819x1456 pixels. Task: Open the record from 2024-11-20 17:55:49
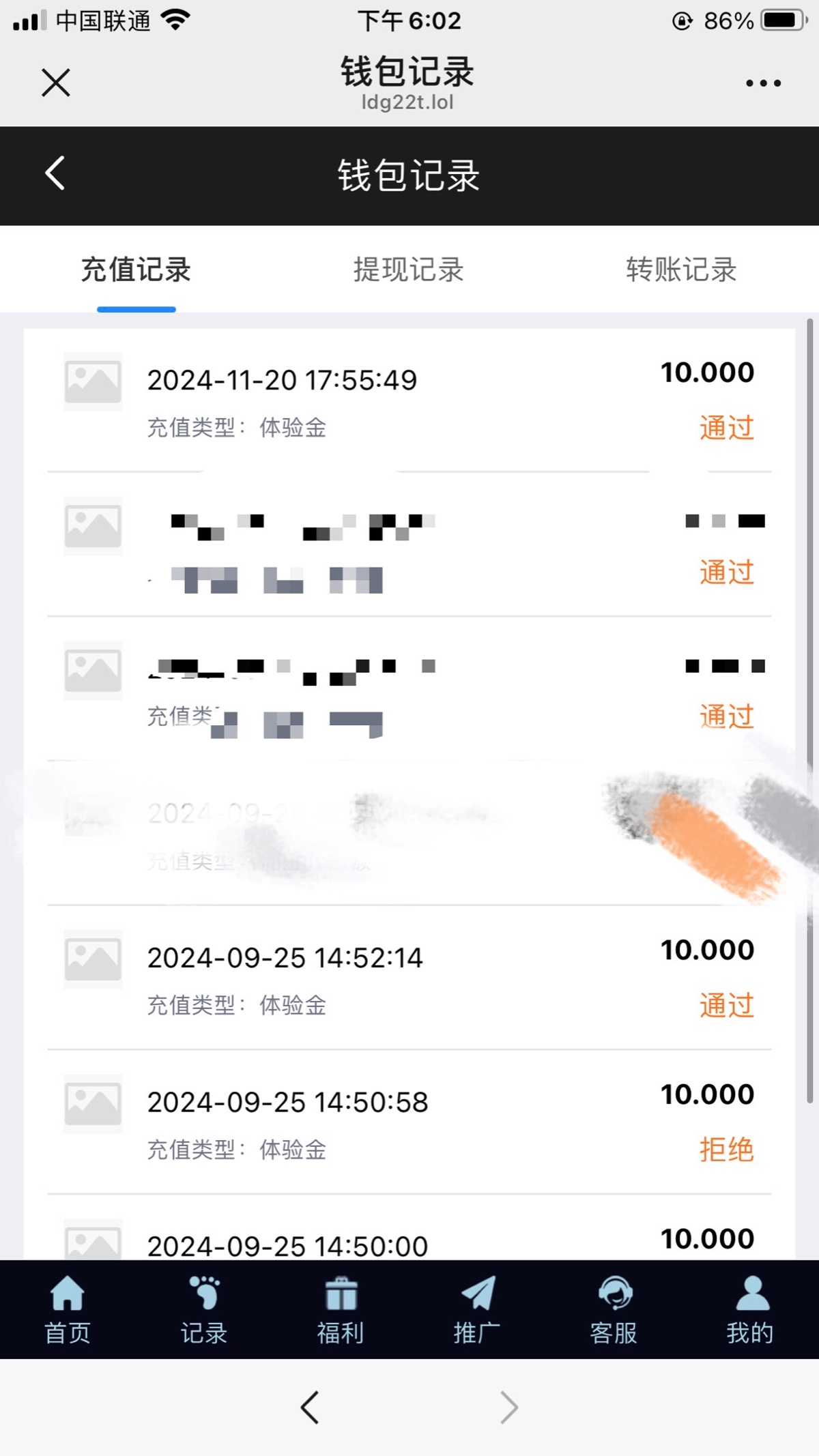[x=409, y=401]
